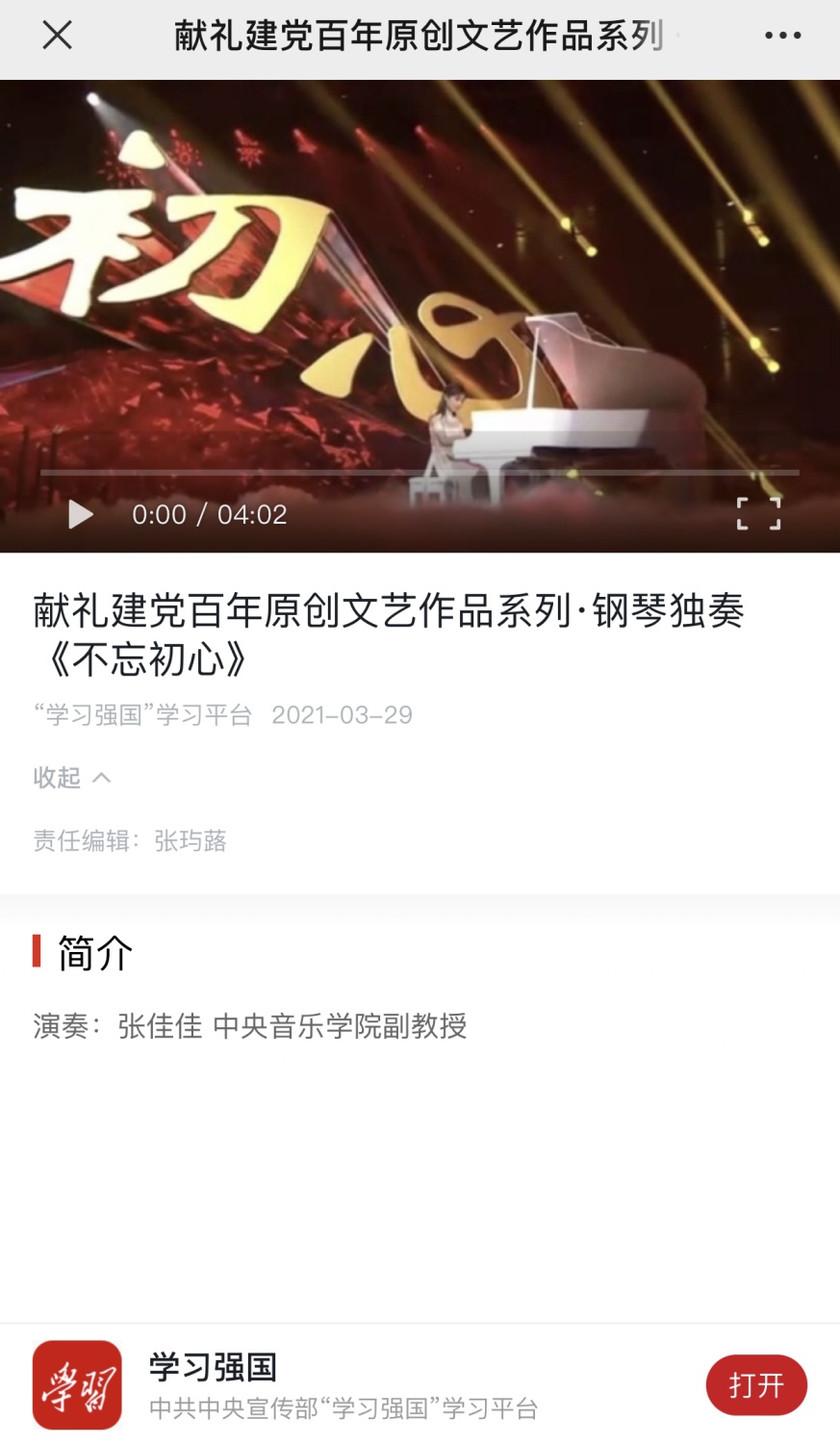Close this web page
The image size is (840, 1444).
point(58,36)
